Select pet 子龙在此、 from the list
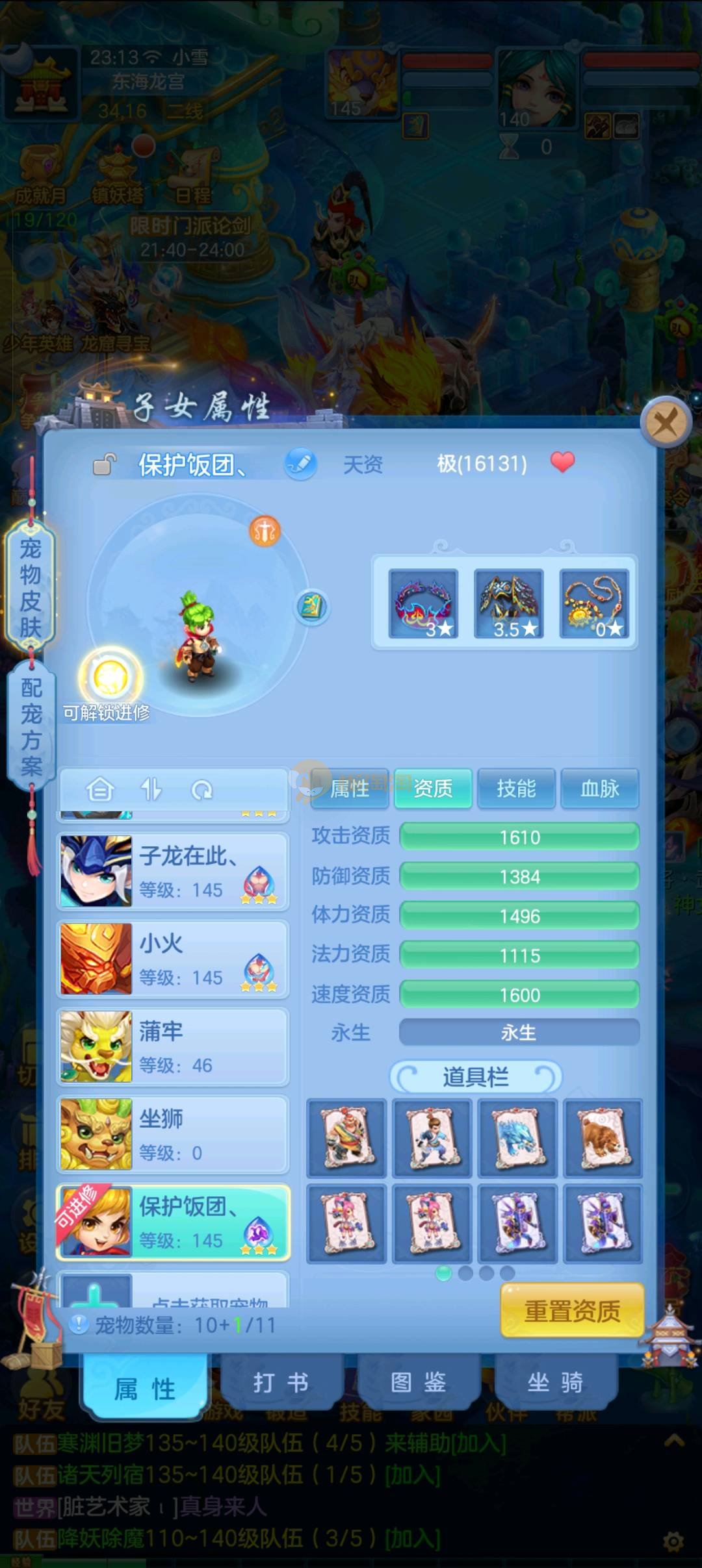702x1568 pixels. coord(173,872)
